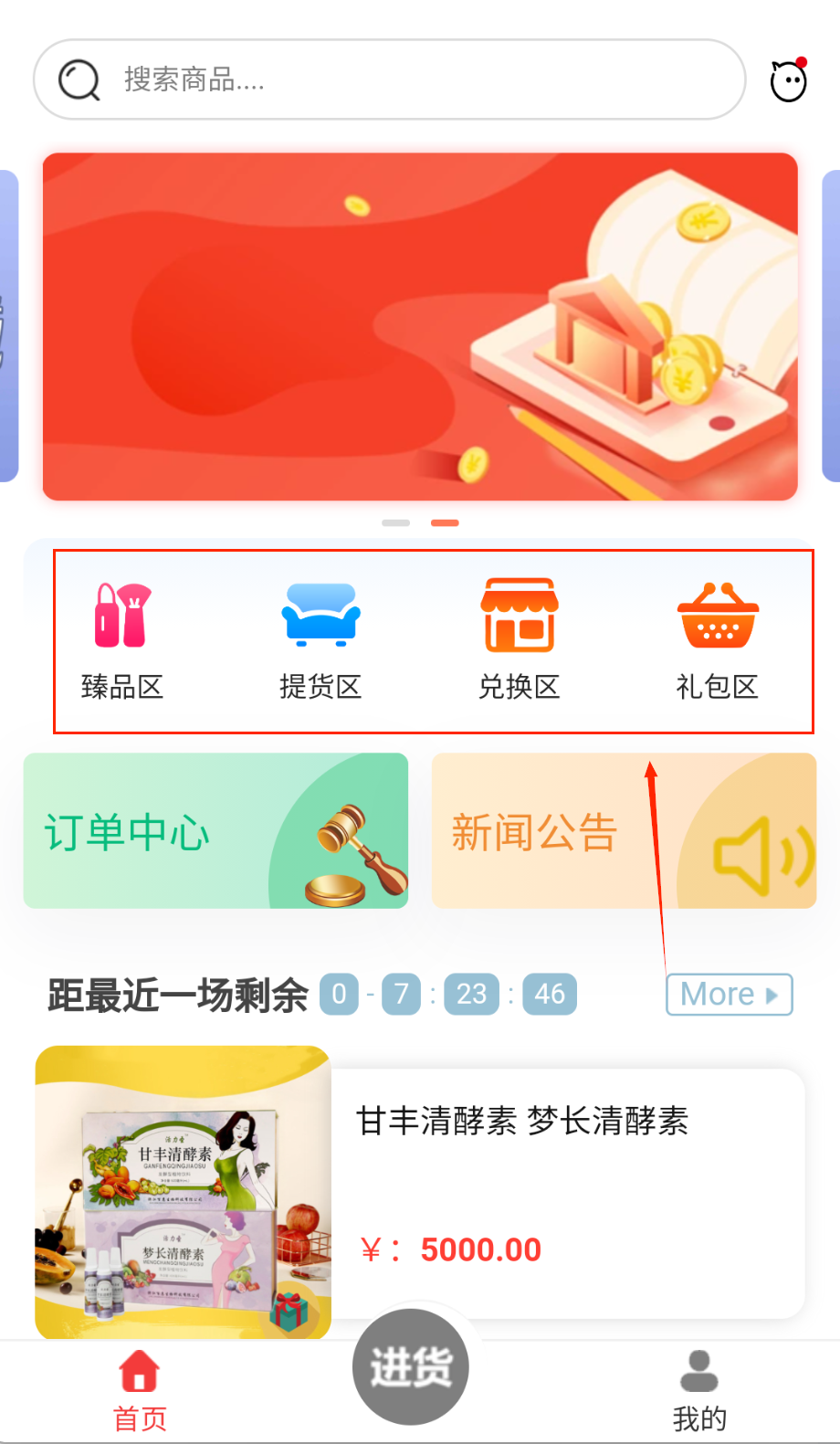840x1444 pixels.
Task: View more sessions via More button
Action: (x=729, y=995)
